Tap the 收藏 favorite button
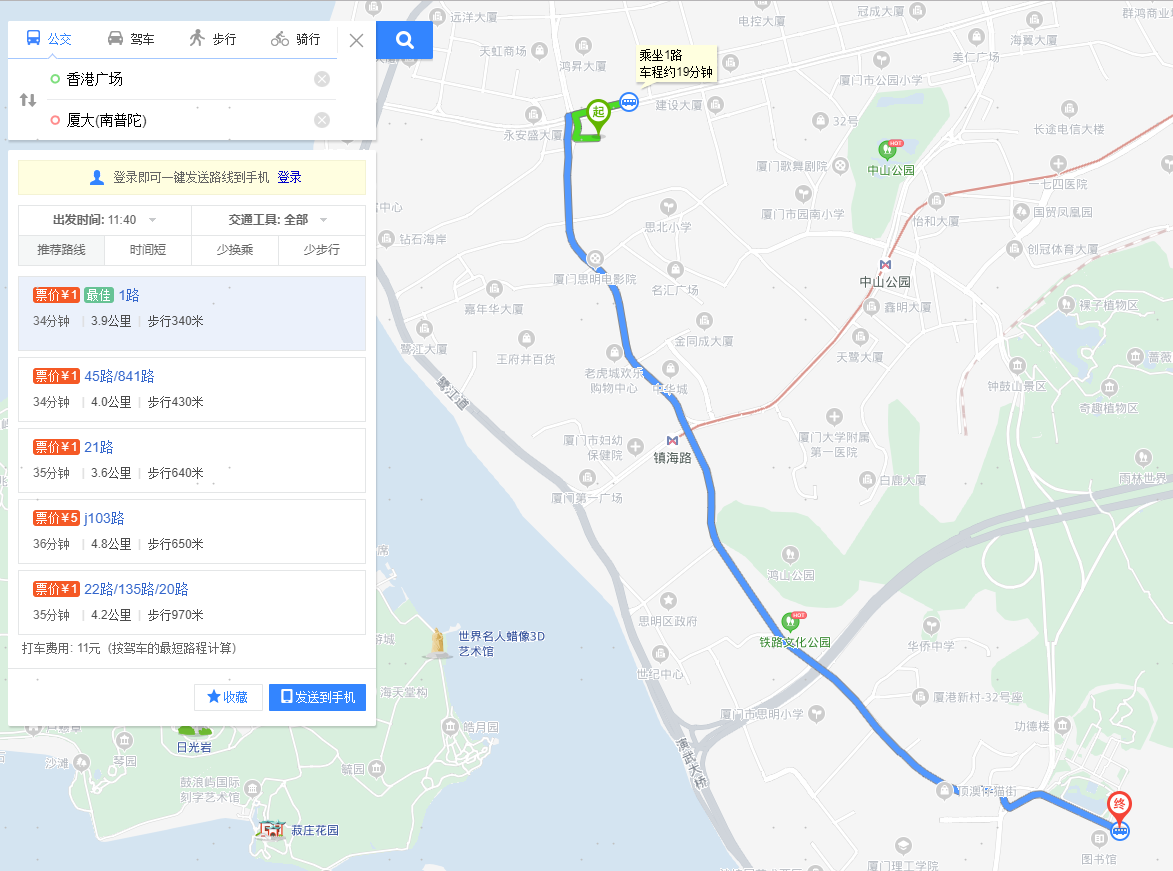This screenshot has width=1173, height=871. point(228,697)
